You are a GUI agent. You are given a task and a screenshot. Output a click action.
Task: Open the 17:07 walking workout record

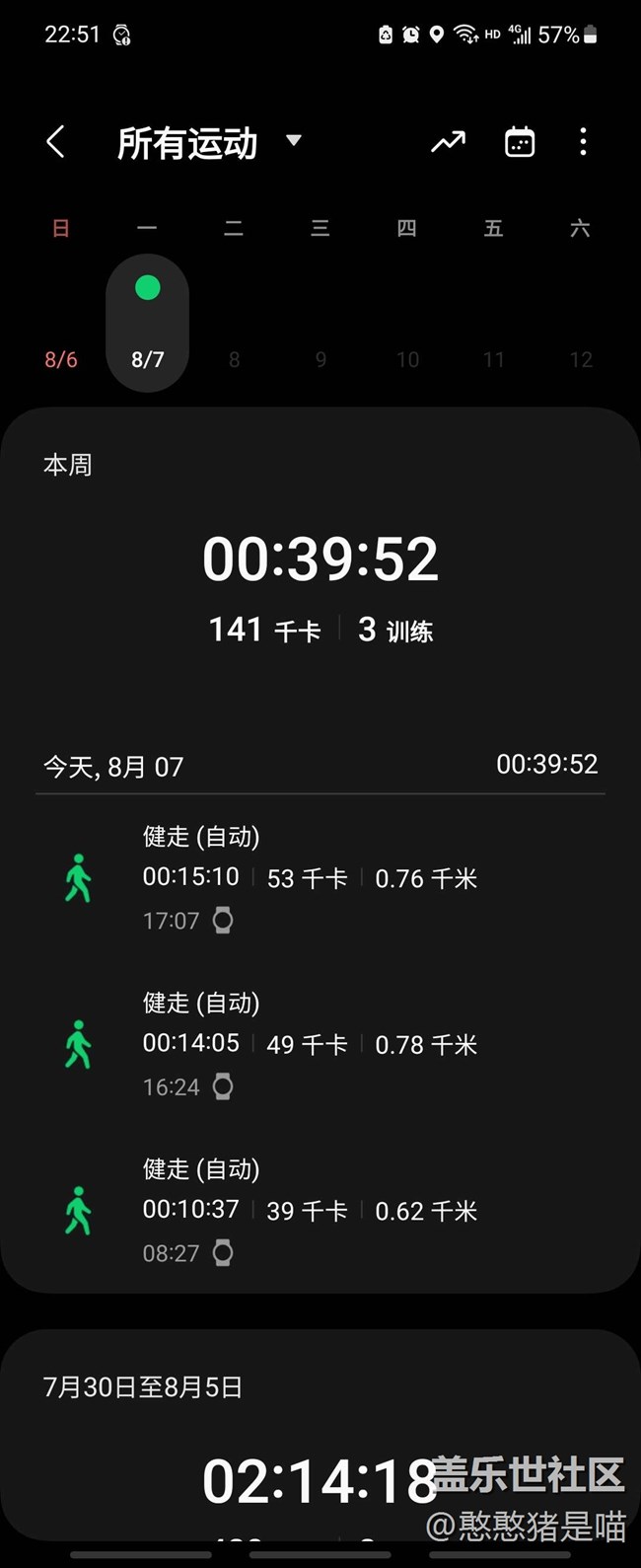320,878
